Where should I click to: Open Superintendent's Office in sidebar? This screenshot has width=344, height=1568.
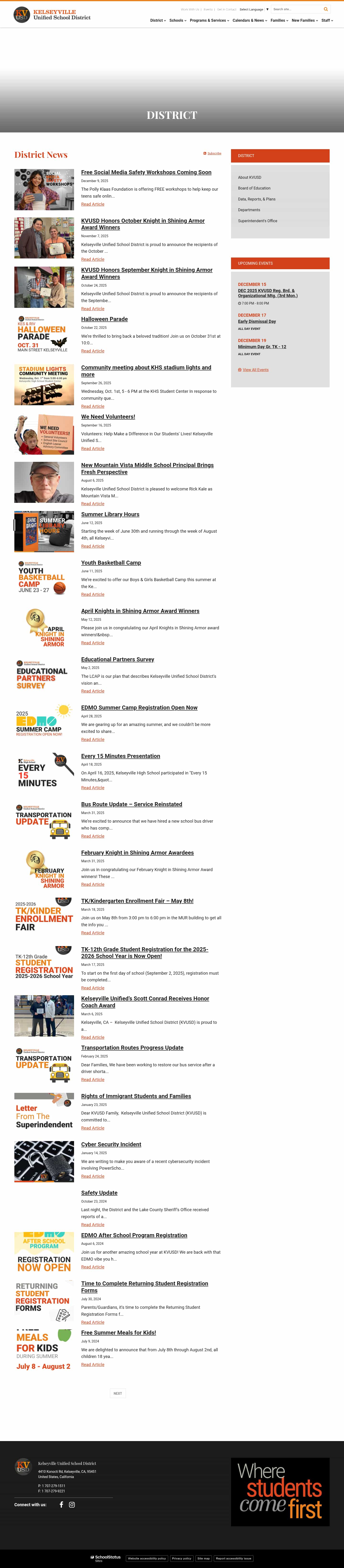[x=257, y=221]
